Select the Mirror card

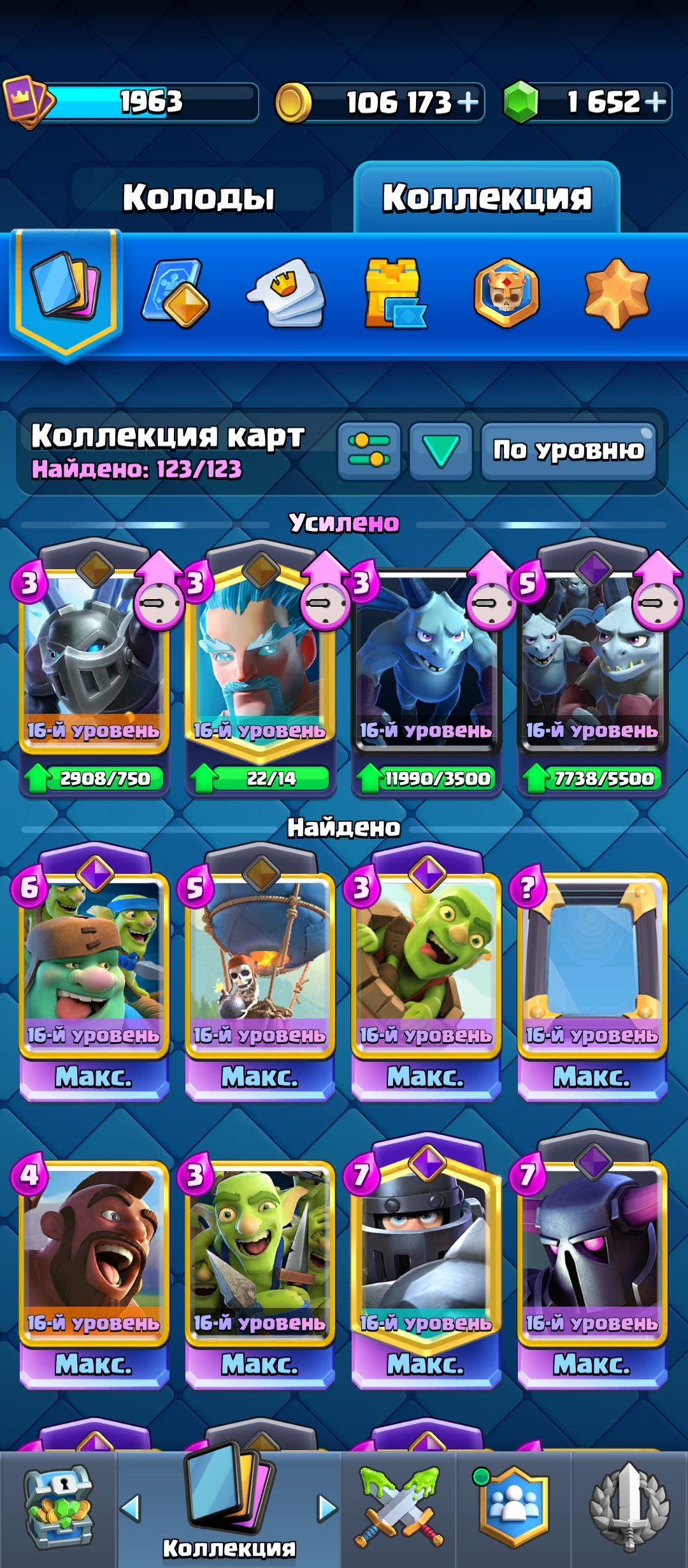tap(592, 971)
